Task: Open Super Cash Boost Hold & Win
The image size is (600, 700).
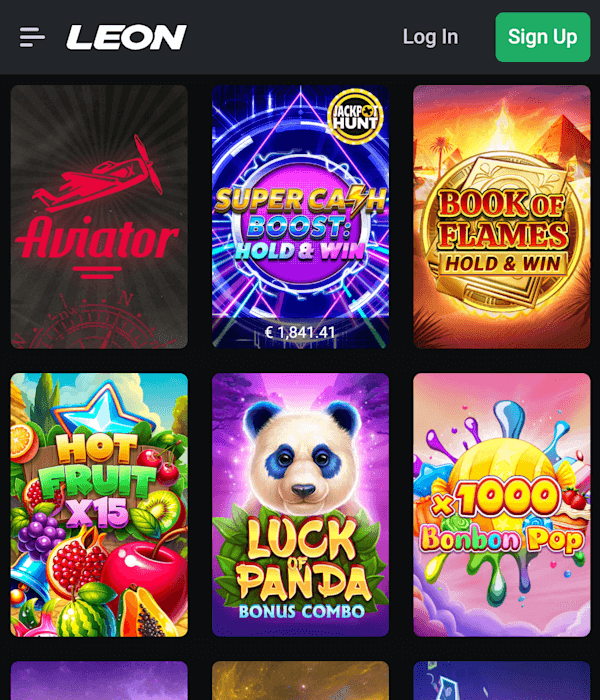Action: pos(300,216)
